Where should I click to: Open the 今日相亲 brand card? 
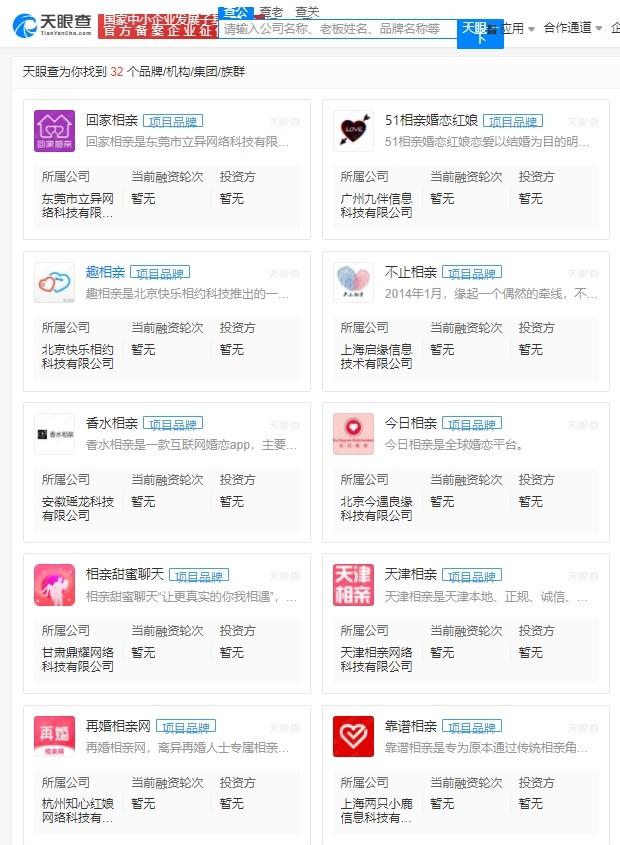tap(410, 422)
